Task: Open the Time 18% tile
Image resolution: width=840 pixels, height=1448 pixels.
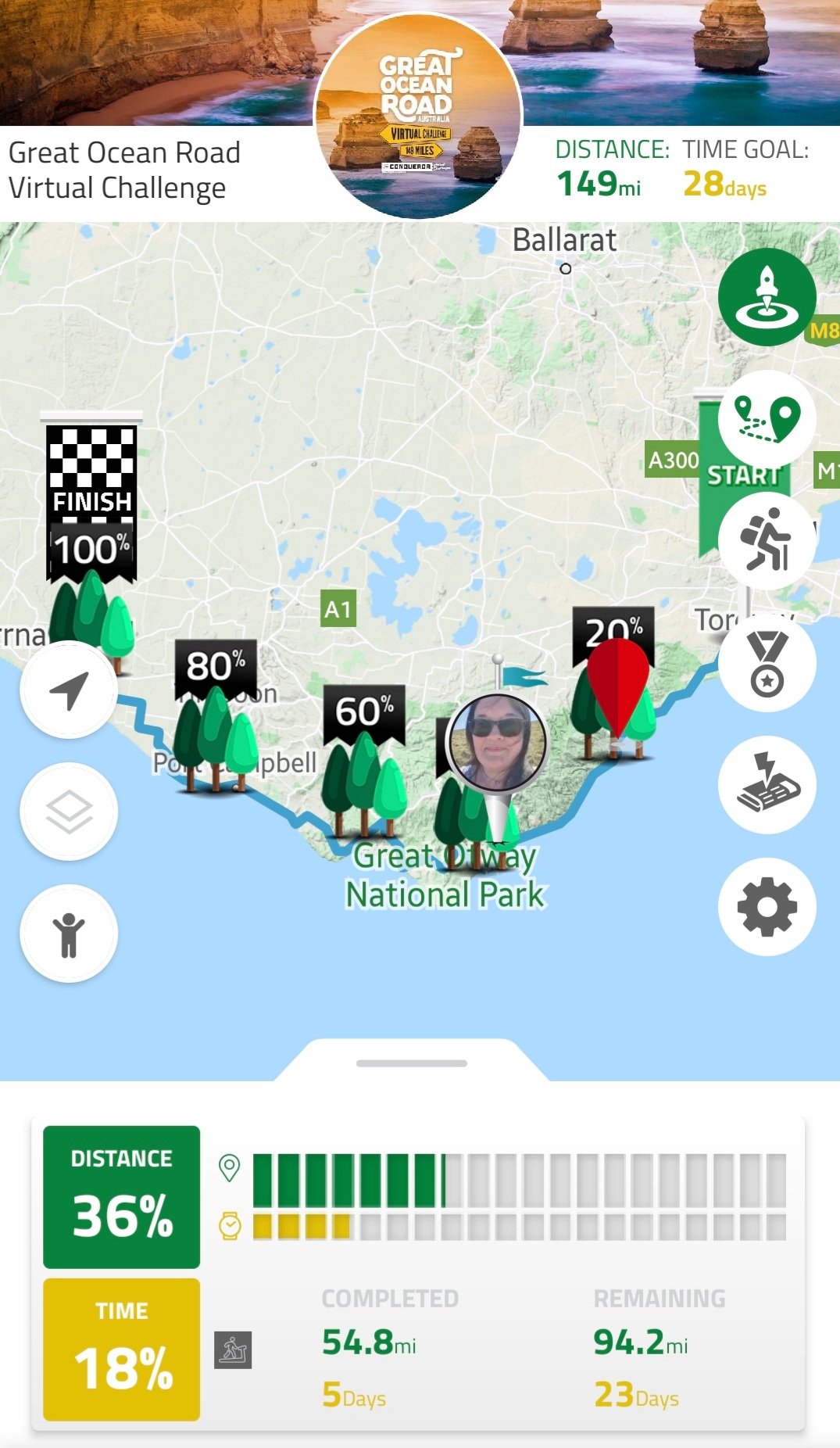Action: click(x=122, y=1349)
